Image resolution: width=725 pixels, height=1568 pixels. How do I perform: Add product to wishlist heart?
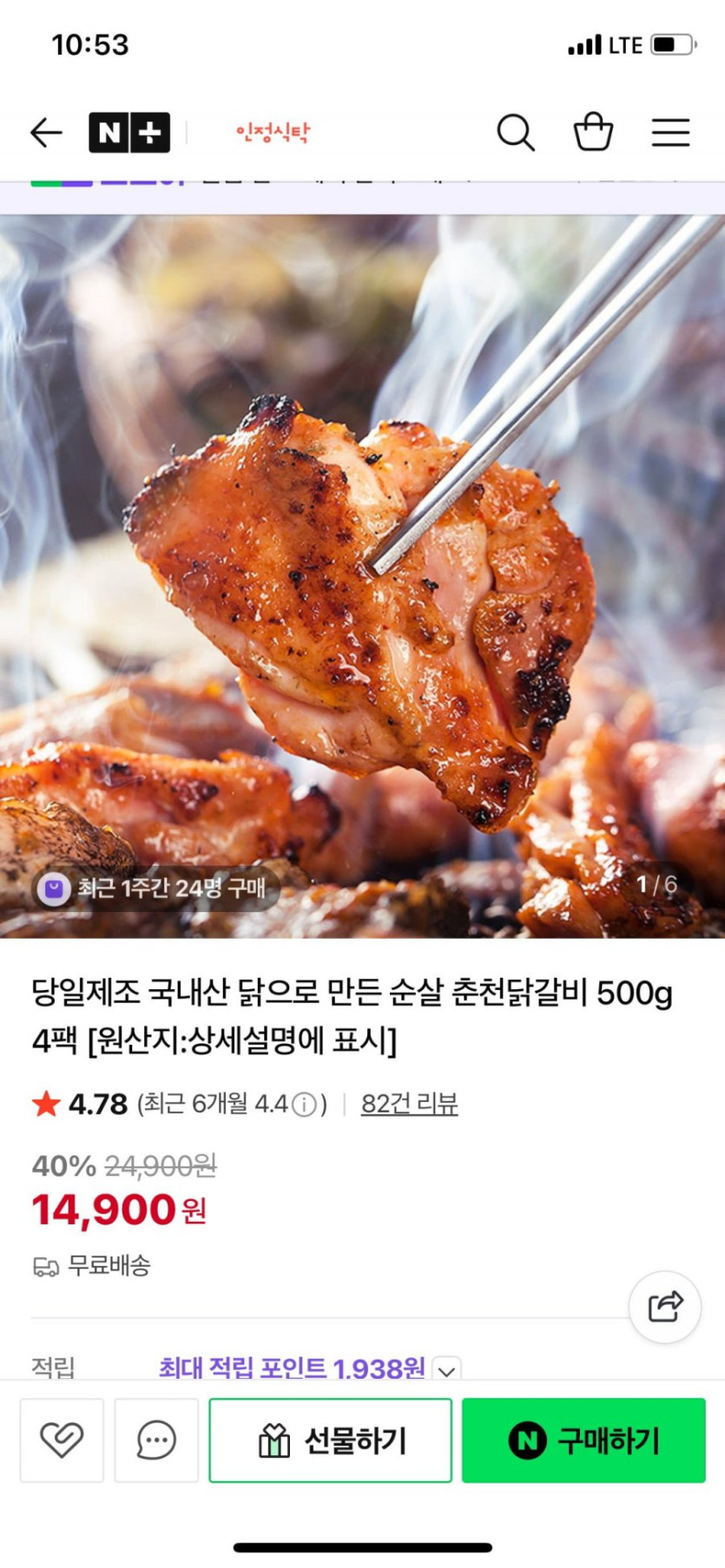[x=62, y=1440]
